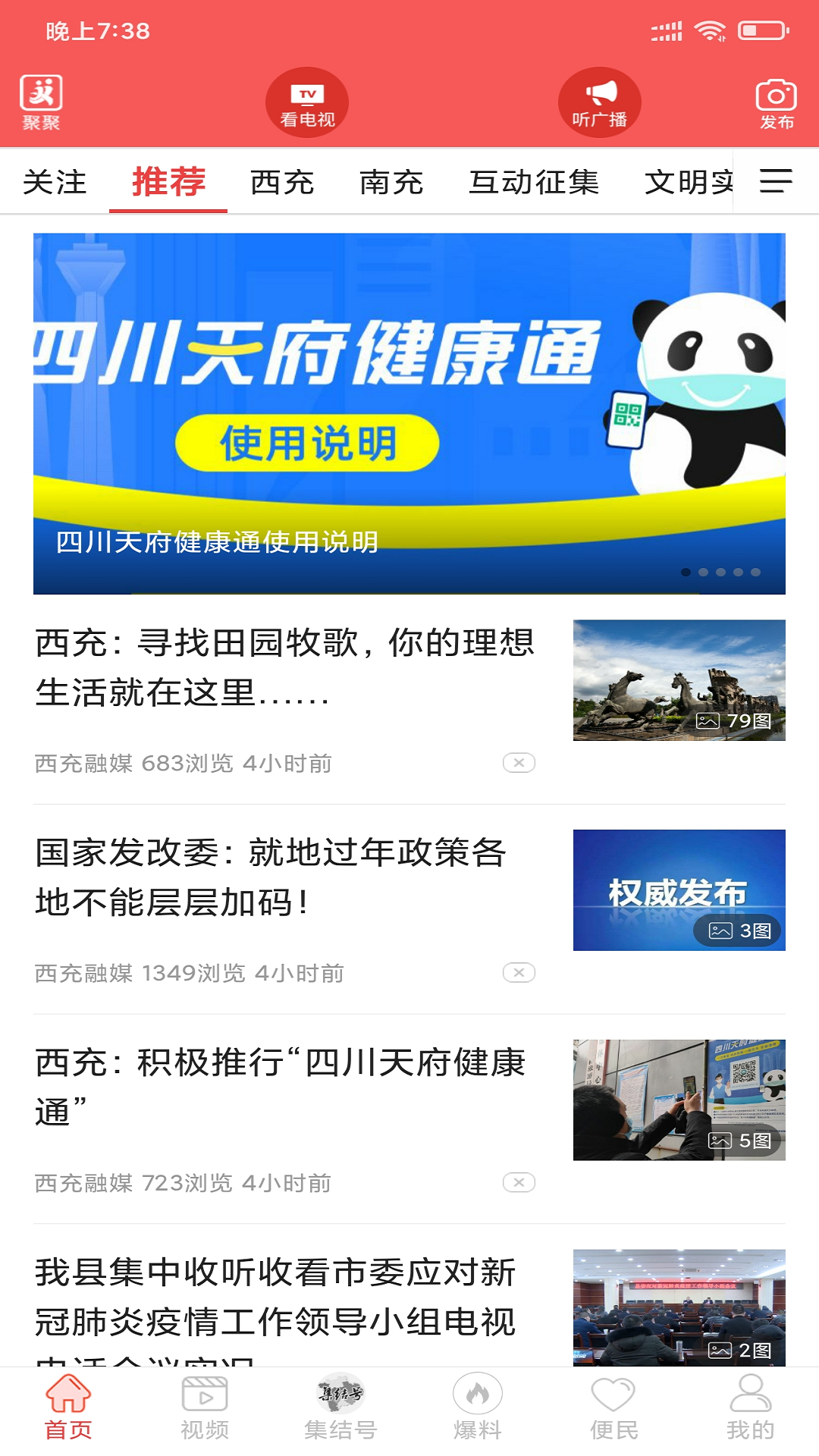Switch to the 关注 tab
The height and width of the screenshot is (1456, 819).
point(55,182)
